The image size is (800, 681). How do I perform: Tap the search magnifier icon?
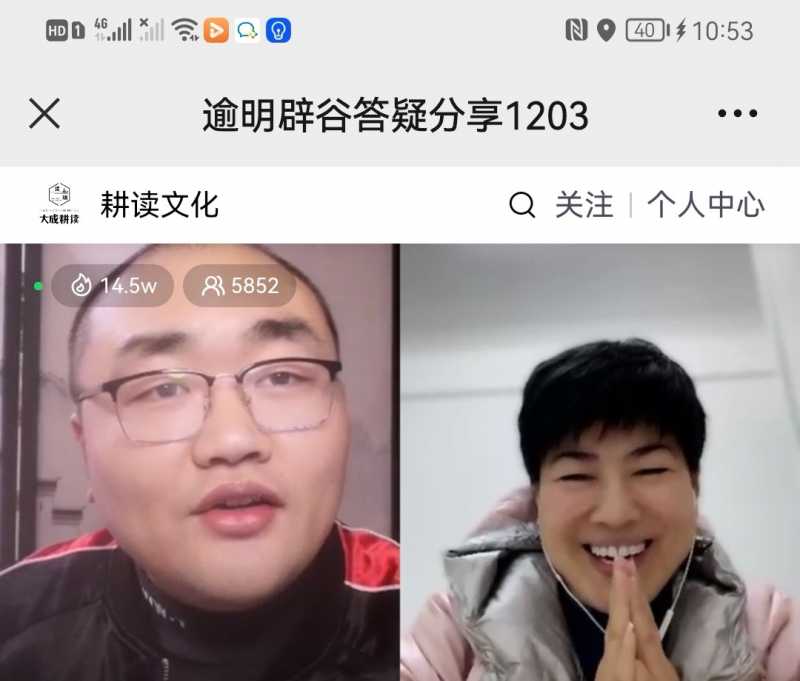click(x=522, y=205)
